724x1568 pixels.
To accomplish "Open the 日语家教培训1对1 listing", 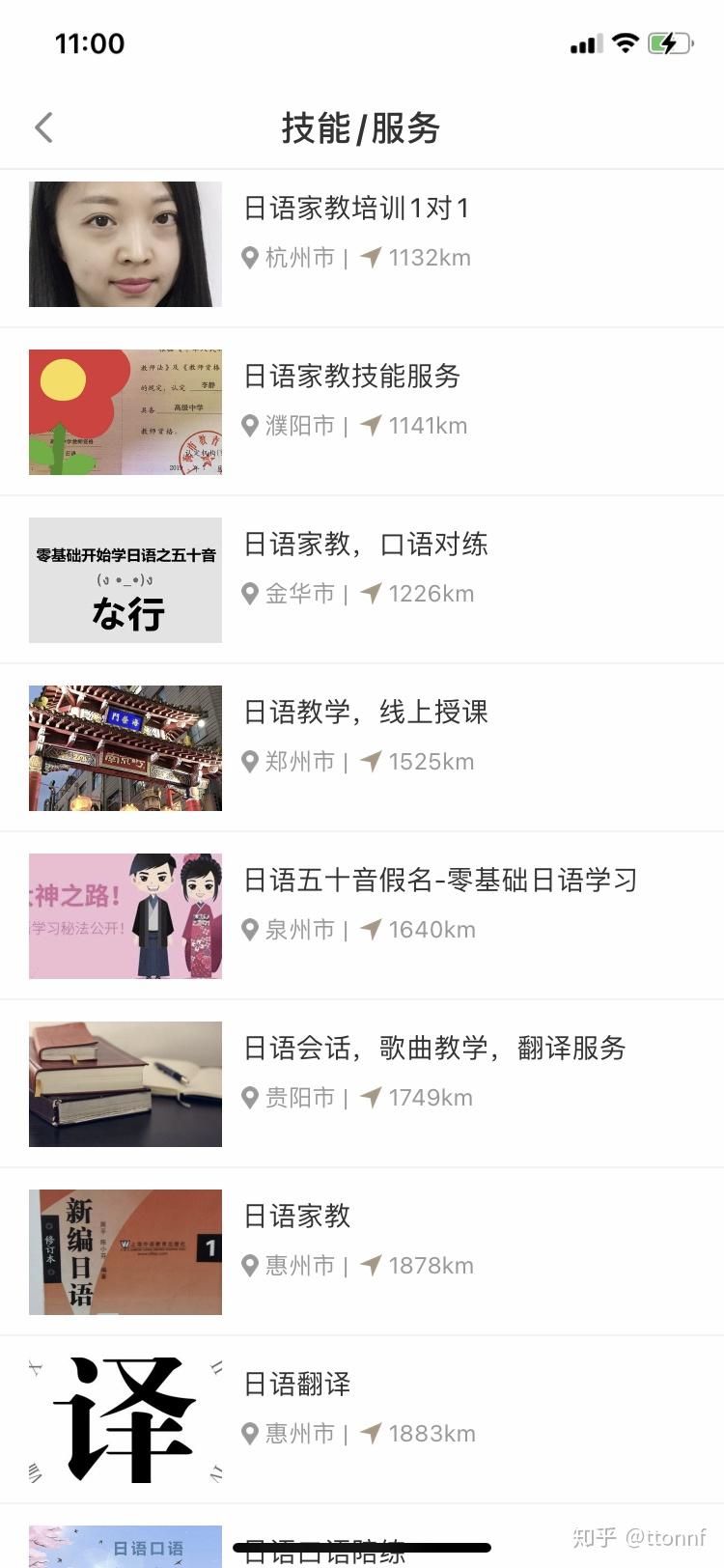I will (355, 209).
